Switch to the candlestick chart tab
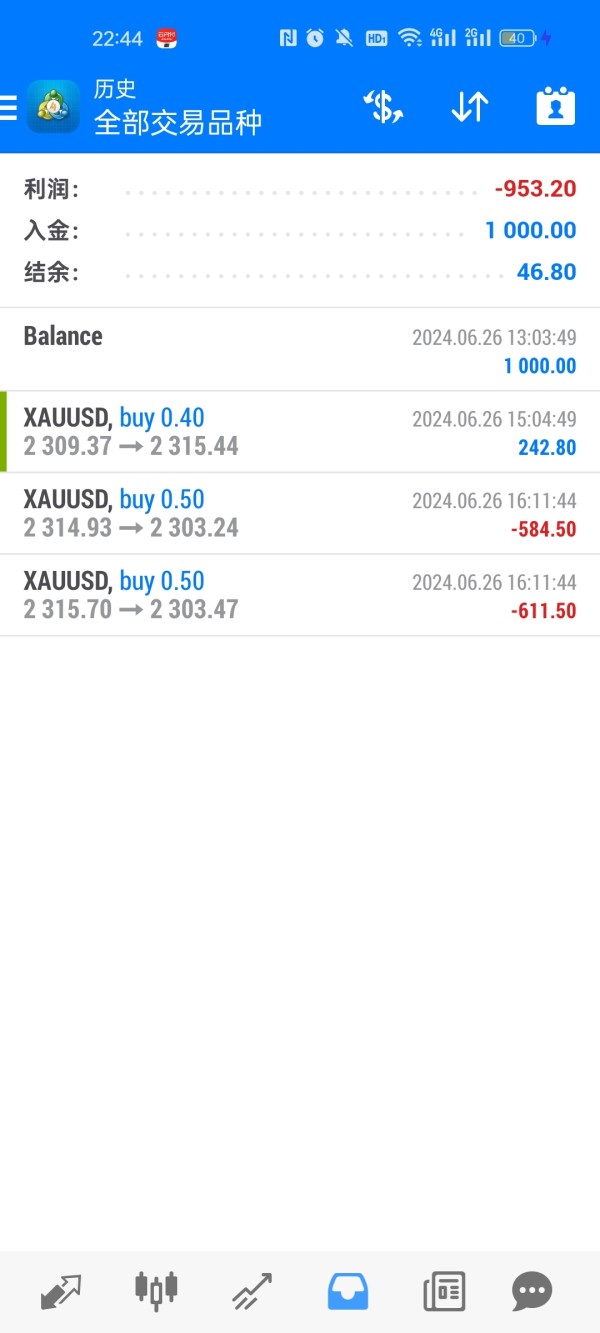 156,1290
